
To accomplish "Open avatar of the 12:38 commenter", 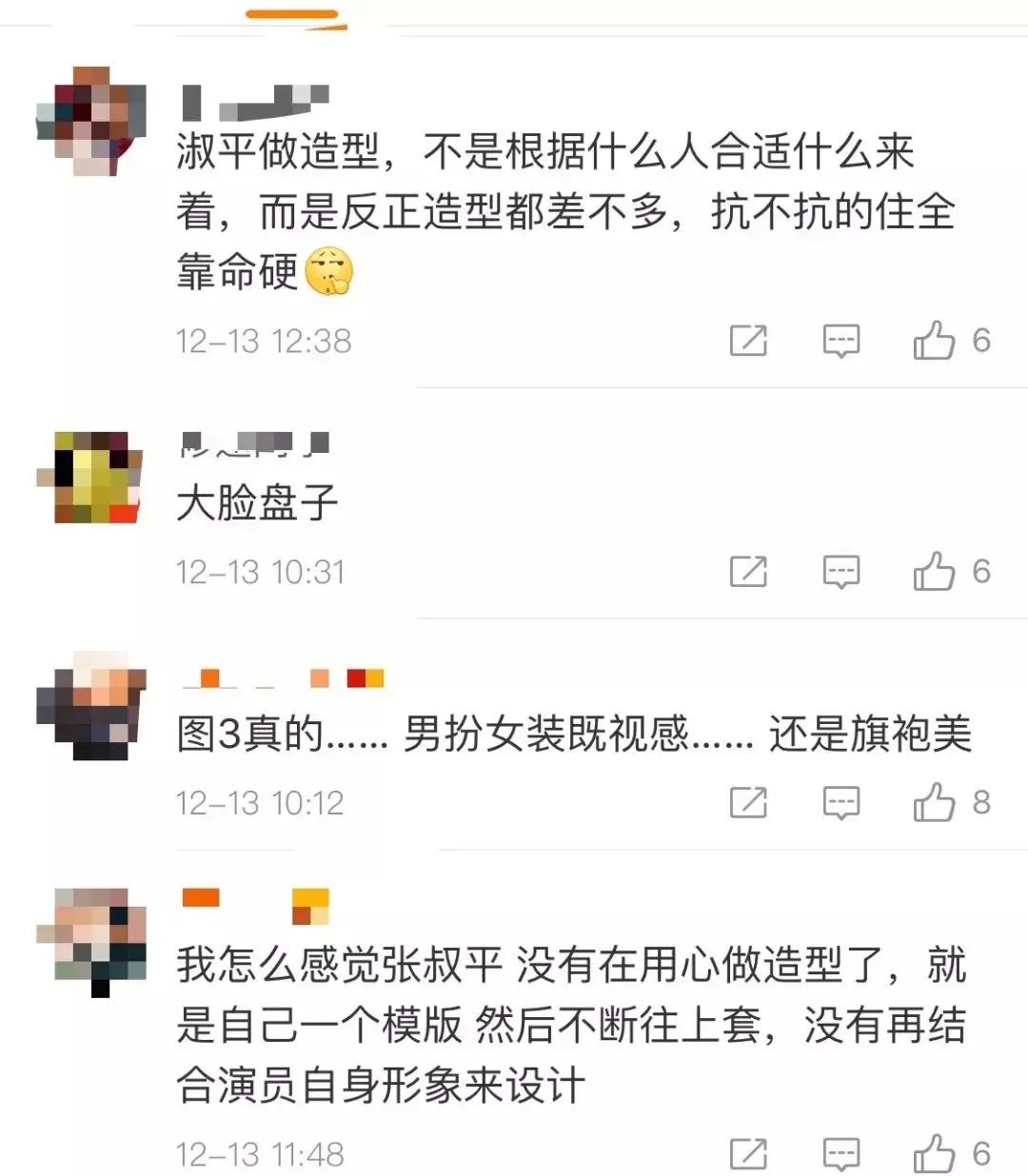I will click(x=91, y=121).
